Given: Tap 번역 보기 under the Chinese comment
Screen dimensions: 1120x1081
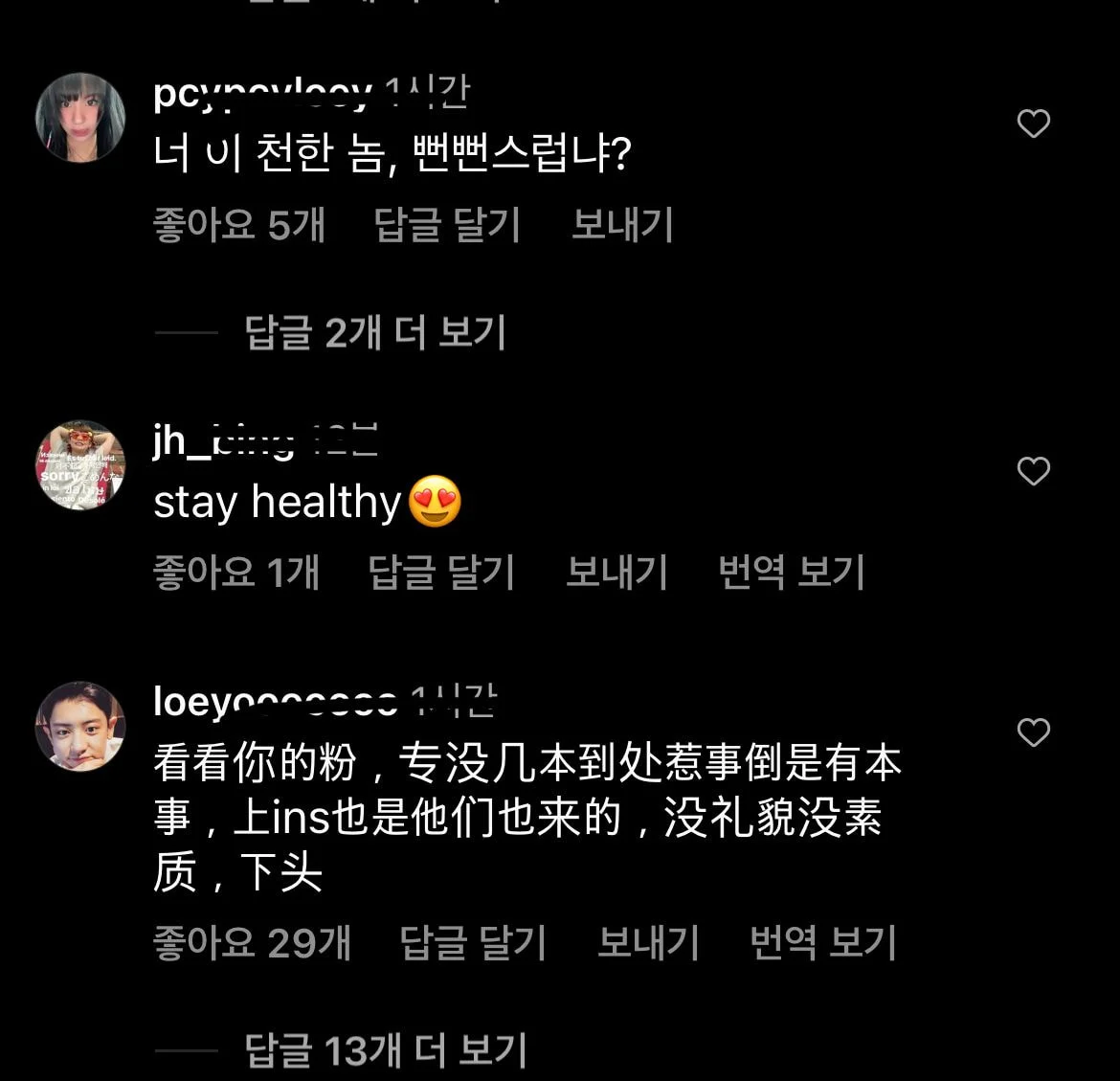Looking at the screenshot, I should click(x=822, y=943).
